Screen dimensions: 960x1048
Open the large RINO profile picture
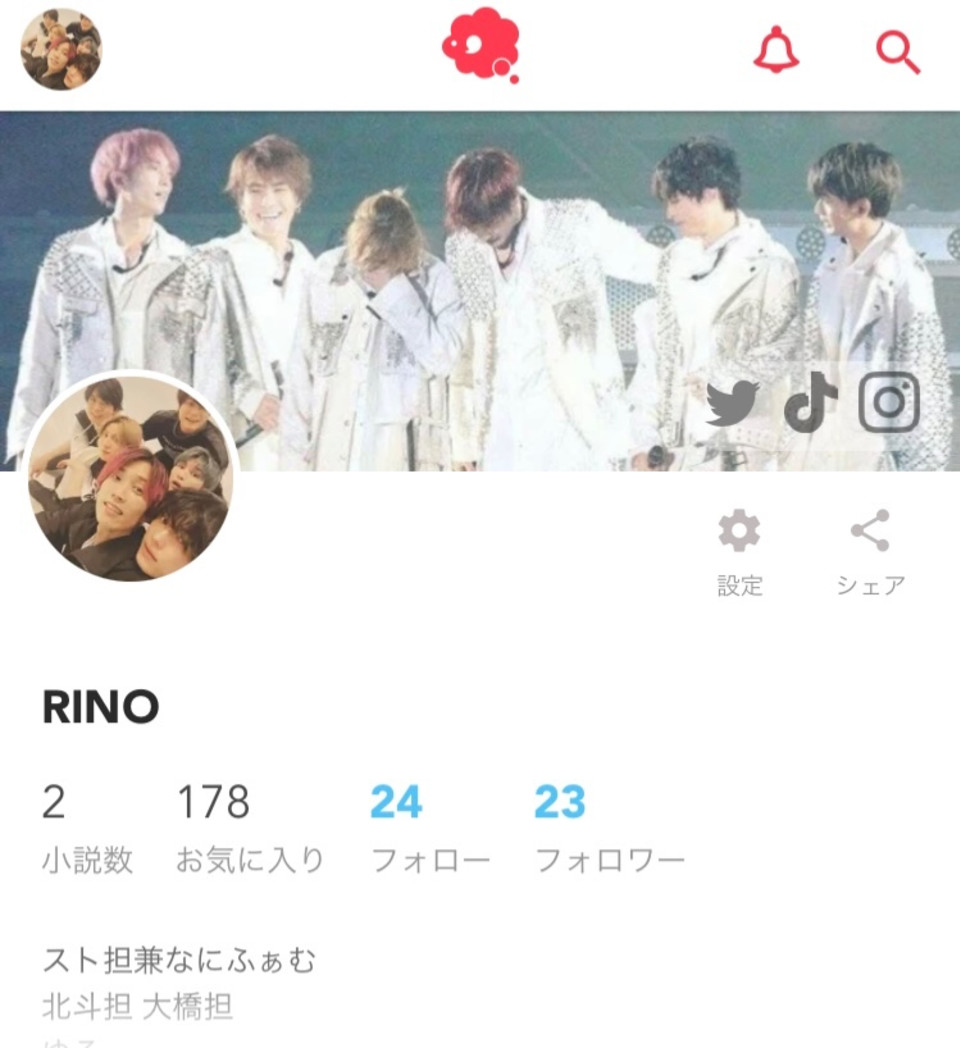click(x=130, y=478)
